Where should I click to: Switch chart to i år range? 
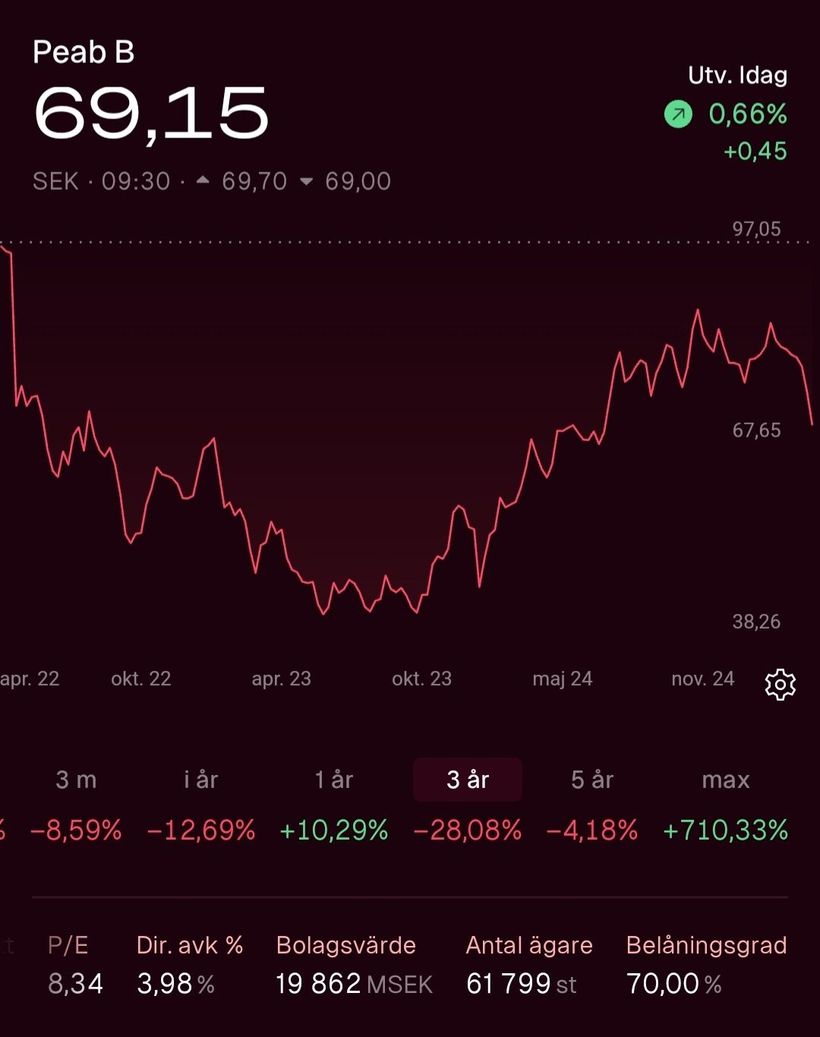201,780
